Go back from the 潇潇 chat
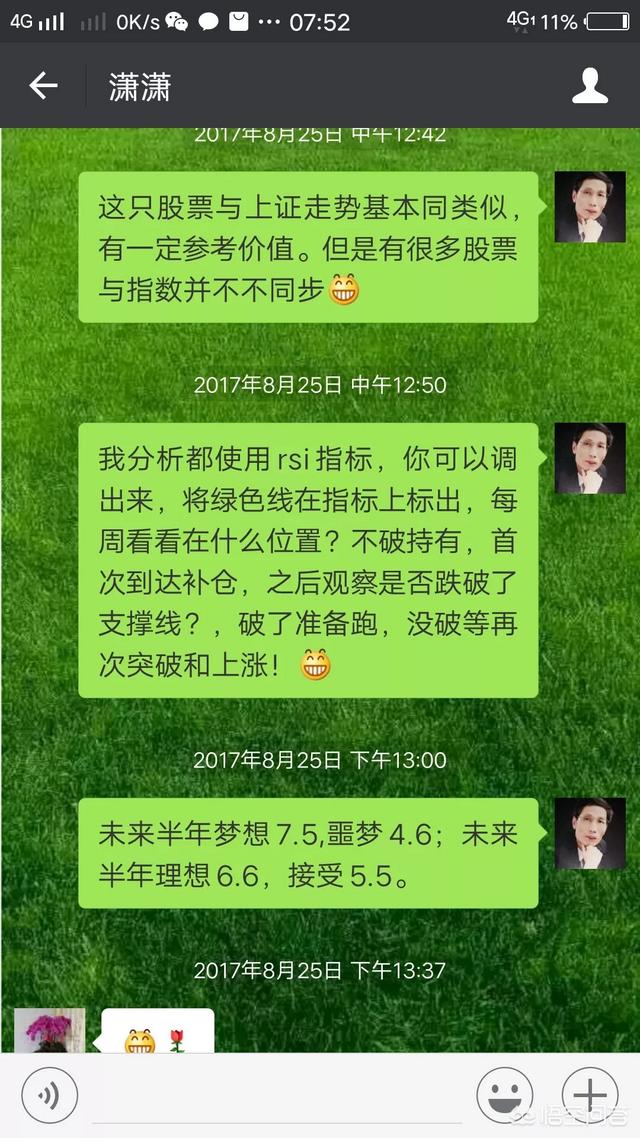Image resolution: width=640 pixels, height=1138 pixels. [44, 87]
